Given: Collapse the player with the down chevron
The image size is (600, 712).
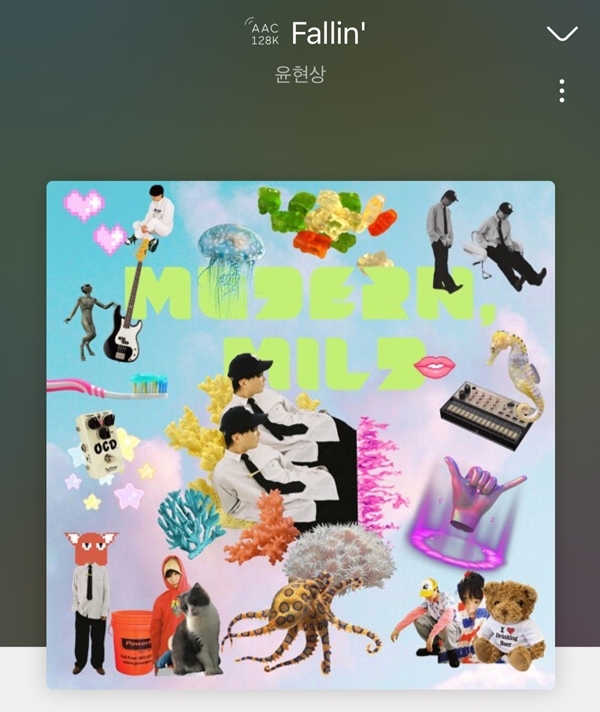Looking at the screenshot, I should pyautogui.click(x=562, y=34).
